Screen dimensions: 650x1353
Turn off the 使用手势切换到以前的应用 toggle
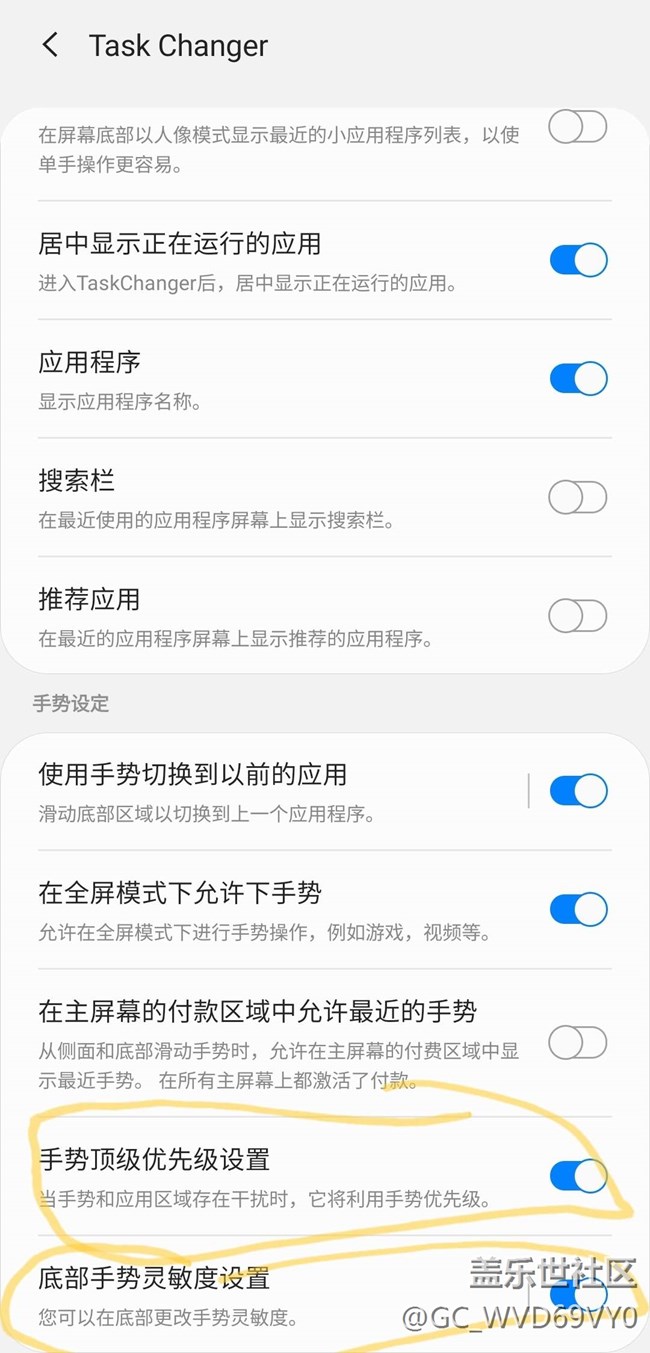point(578,791)
